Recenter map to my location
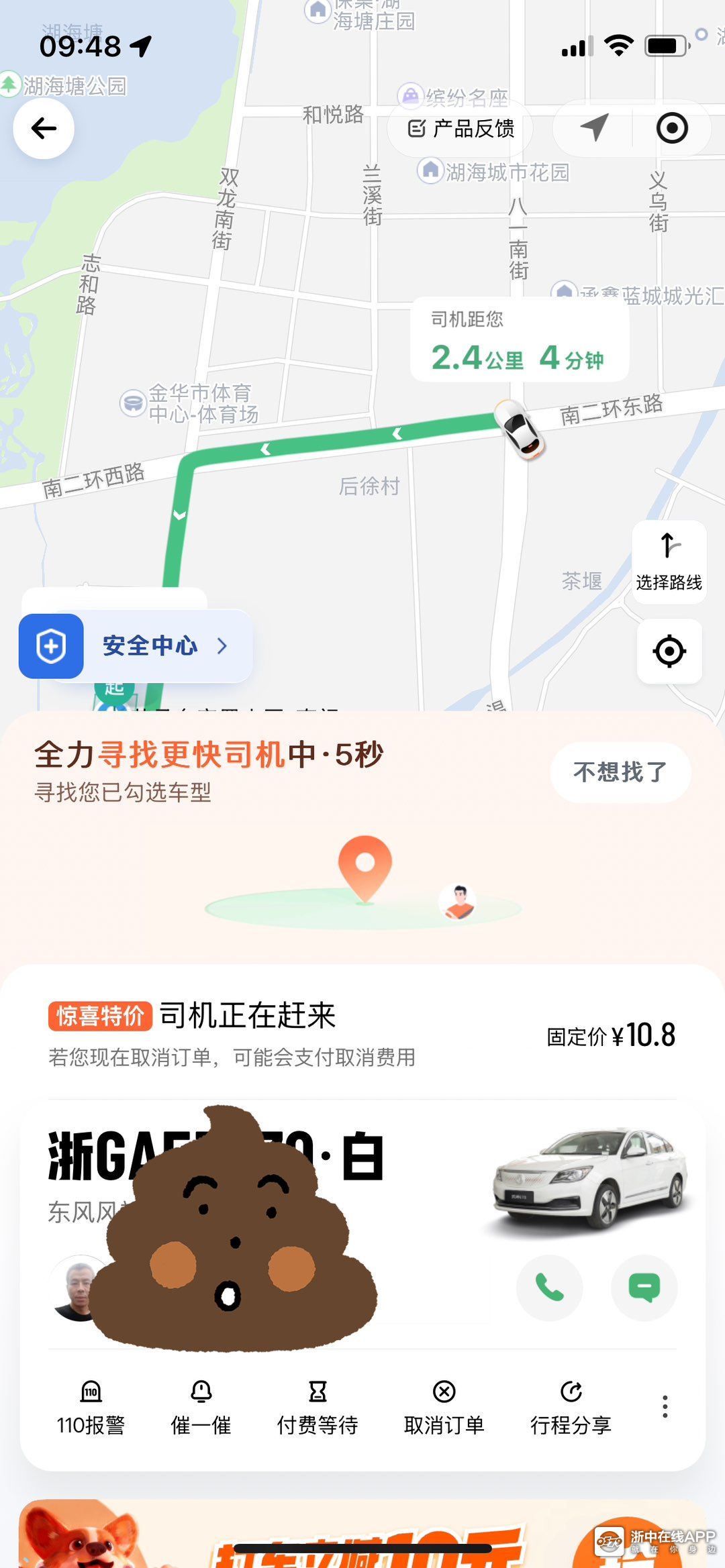 point(669,651)
